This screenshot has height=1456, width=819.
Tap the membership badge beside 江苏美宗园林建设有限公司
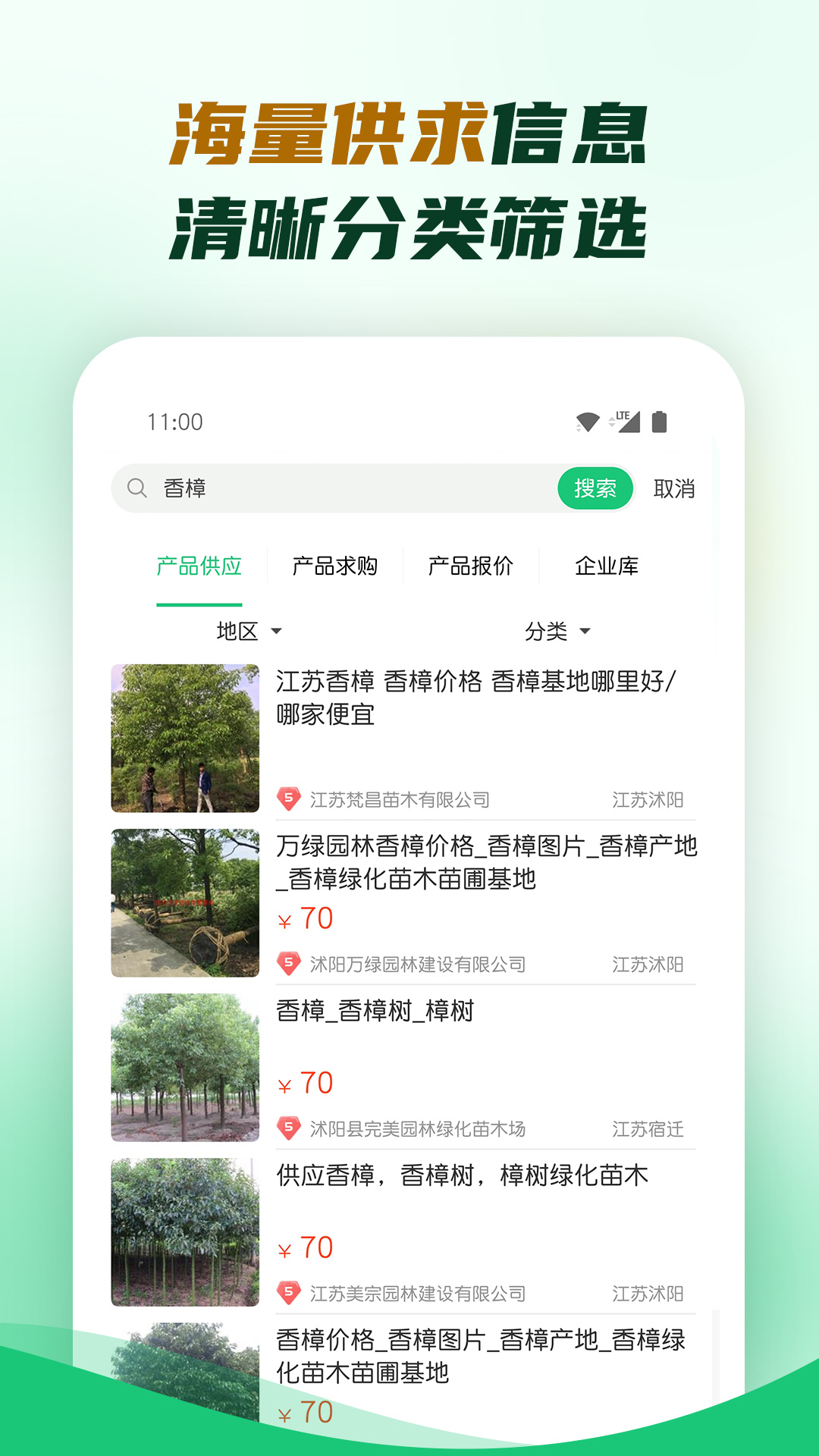tap(289, 1294)
